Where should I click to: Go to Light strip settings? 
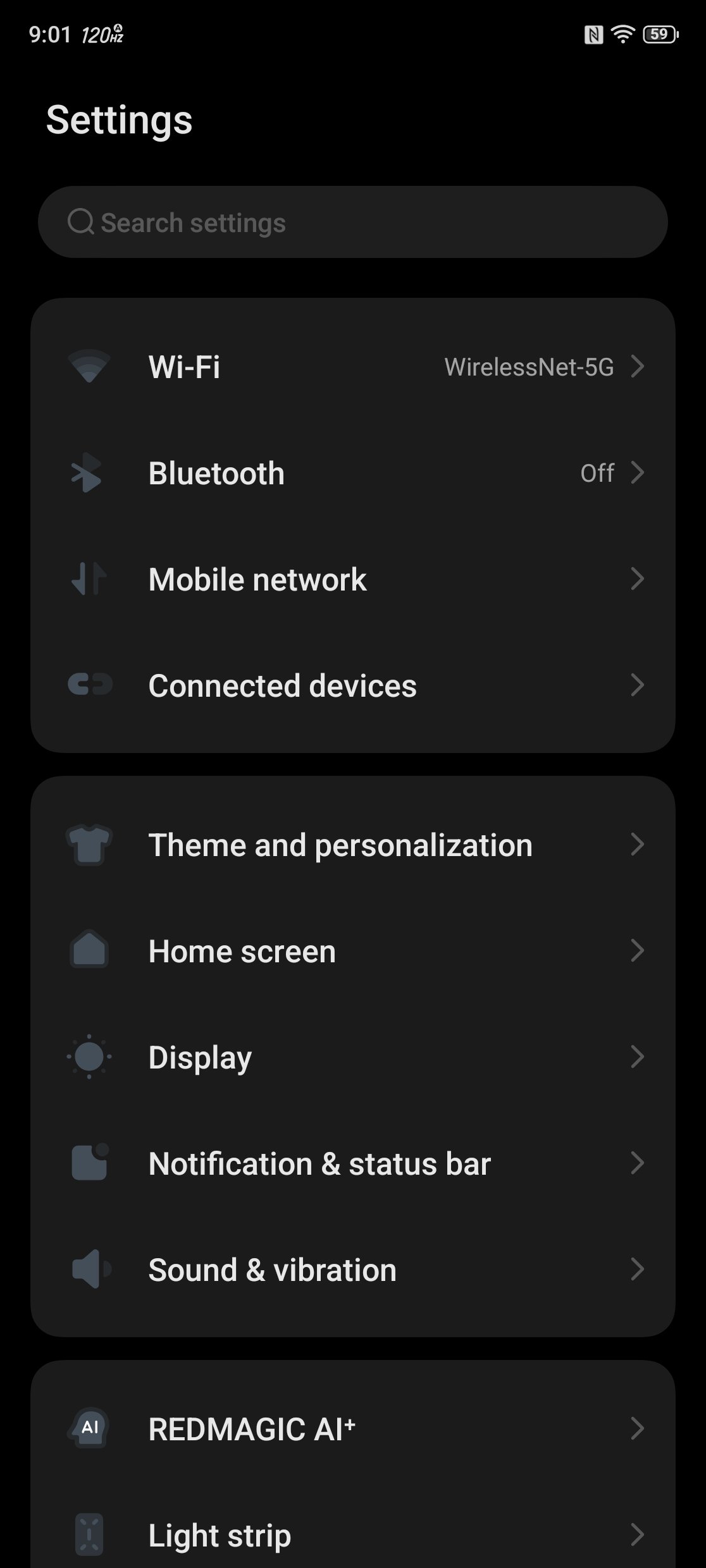[352, 1534]
